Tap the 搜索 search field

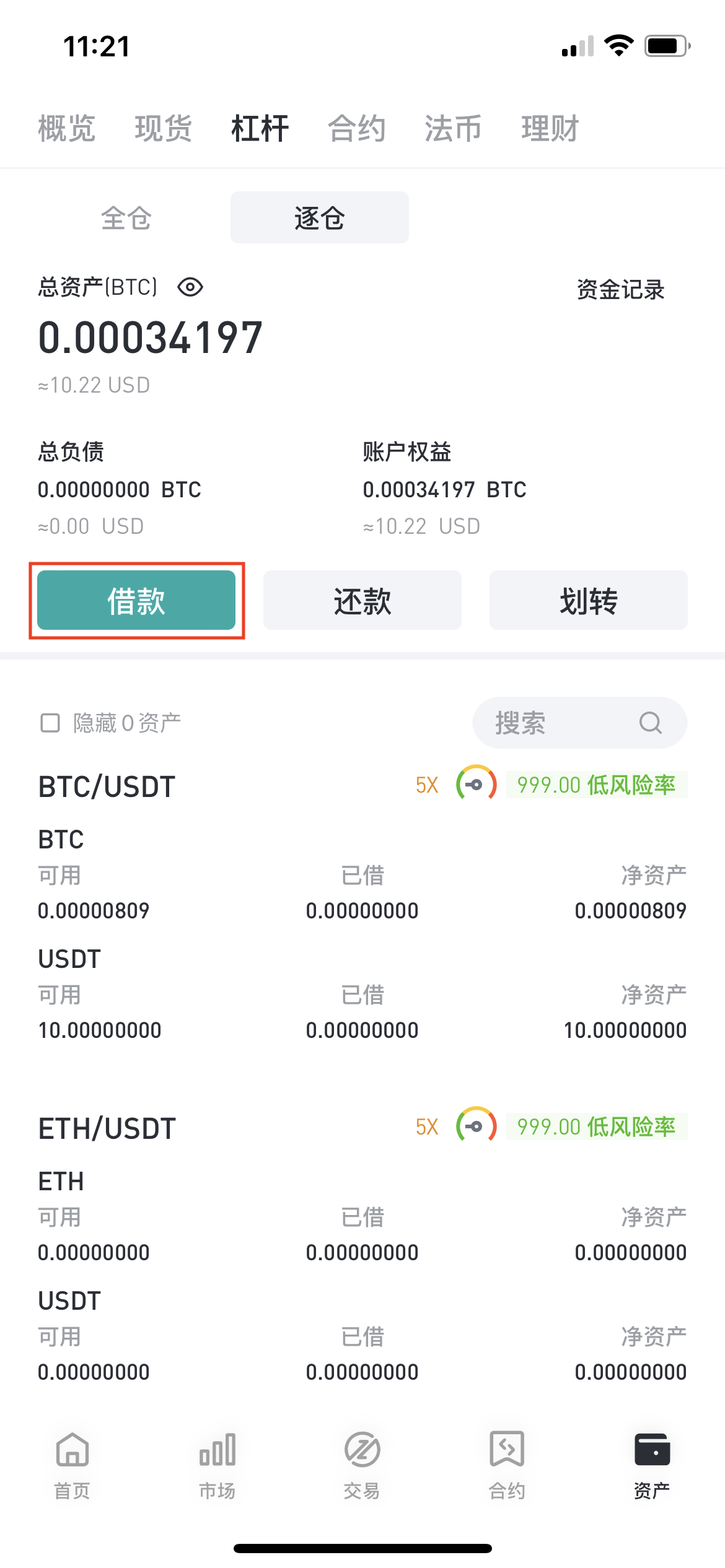click(x=579, y=723)
